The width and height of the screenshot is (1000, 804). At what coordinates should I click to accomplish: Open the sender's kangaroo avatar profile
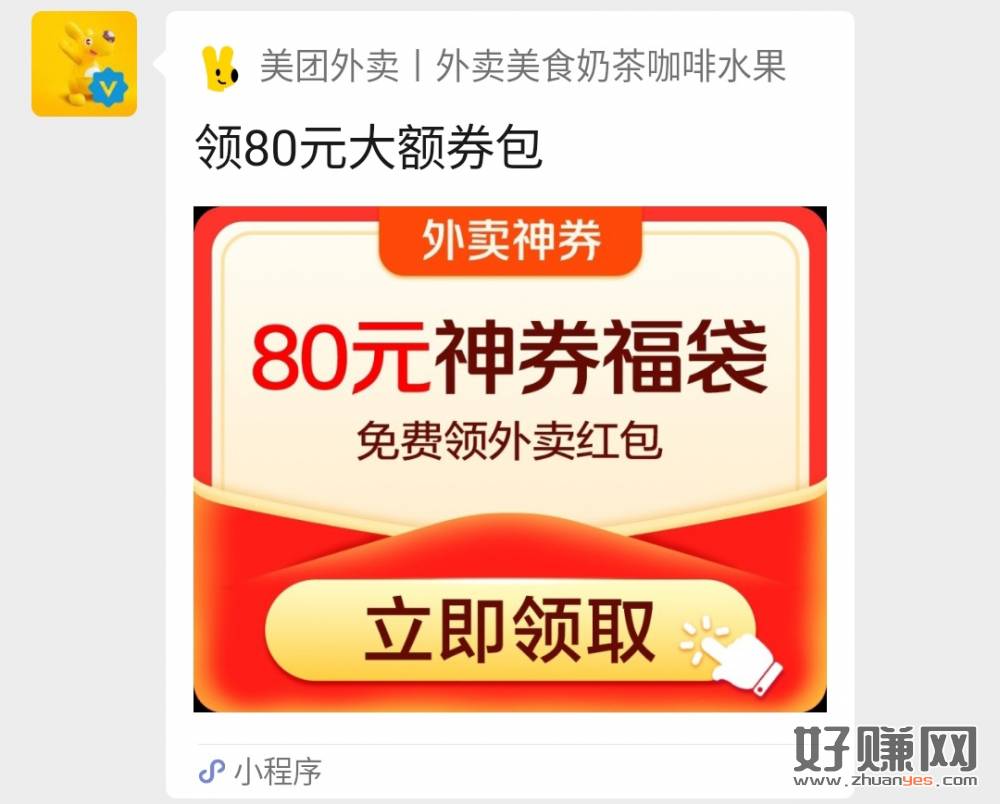coord(84,64)
